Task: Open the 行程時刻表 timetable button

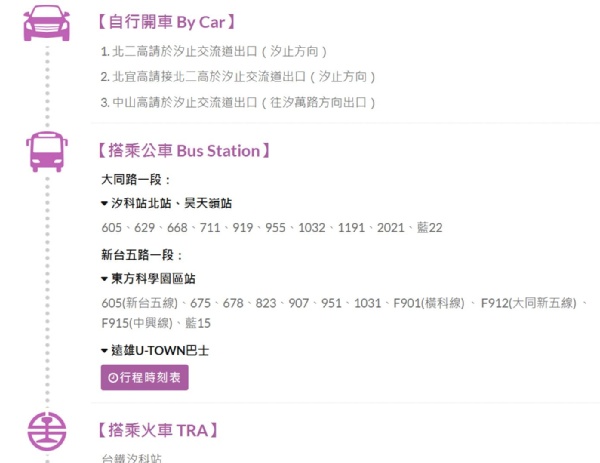Action: pos(145,378)
